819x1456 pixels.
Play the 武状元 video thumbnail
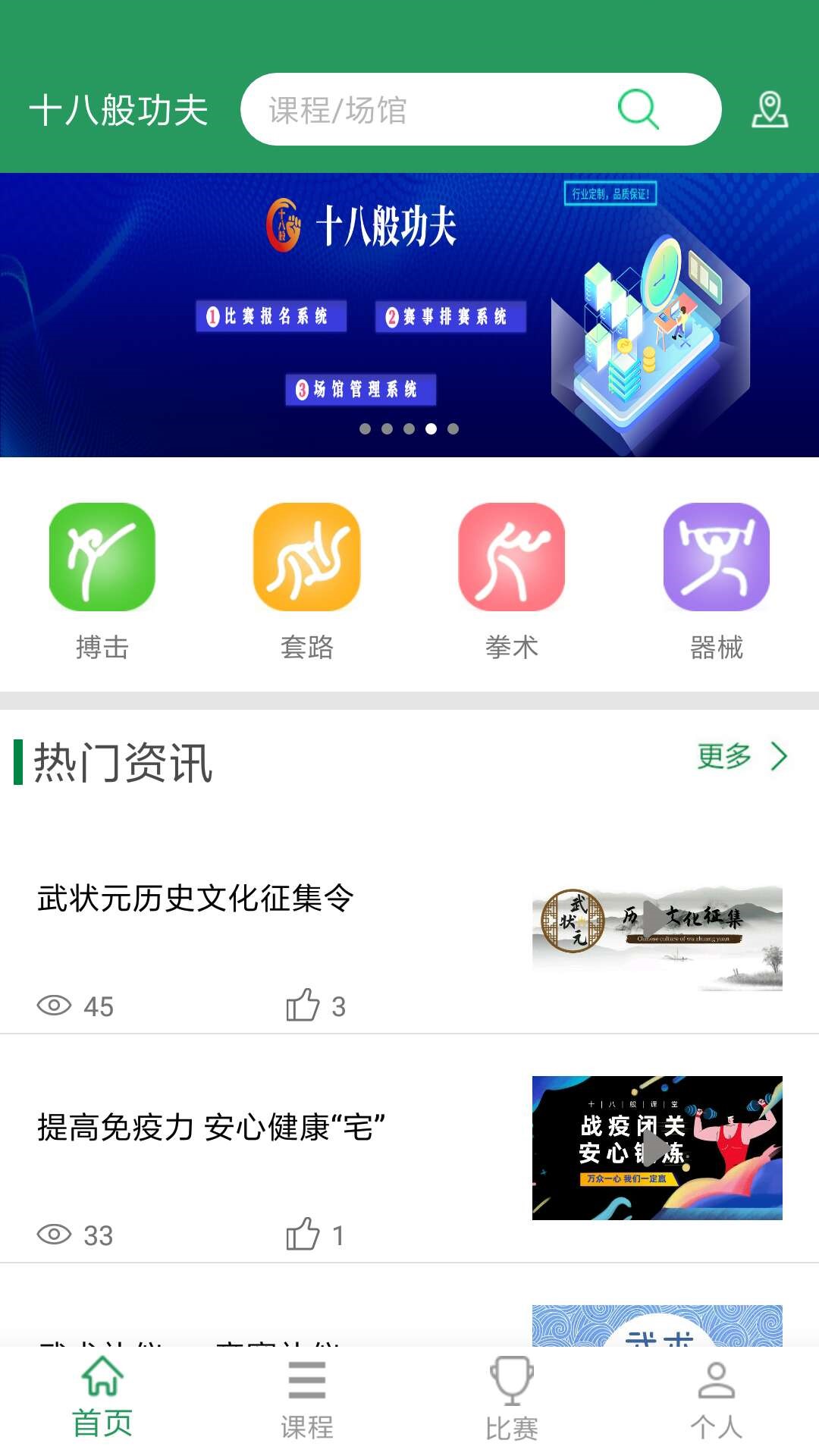[x=657, y=938]
